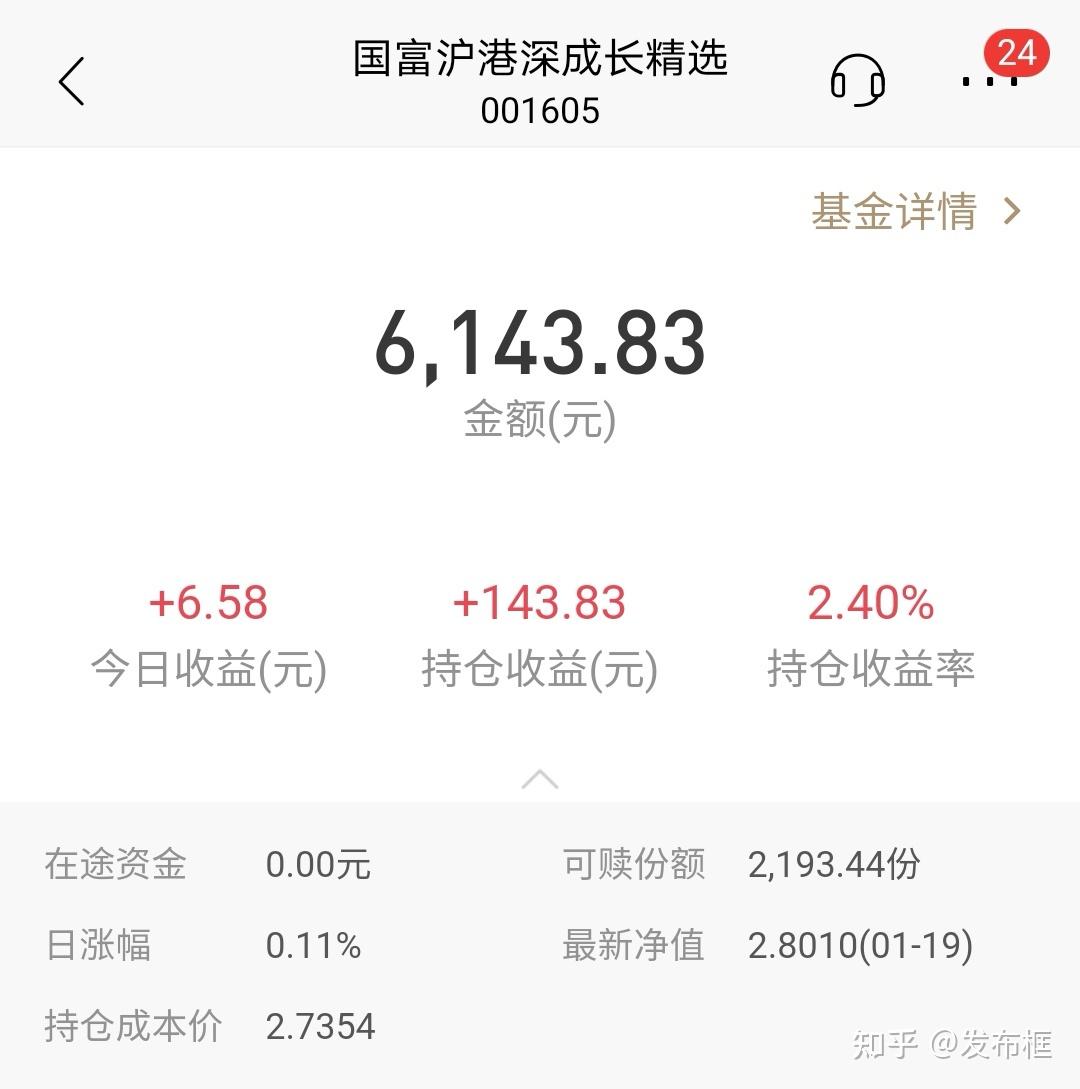This screenshot has height=1089, width=1080.
Task: Tap the 2.40% holding return rate
Action: click(871, 602)
